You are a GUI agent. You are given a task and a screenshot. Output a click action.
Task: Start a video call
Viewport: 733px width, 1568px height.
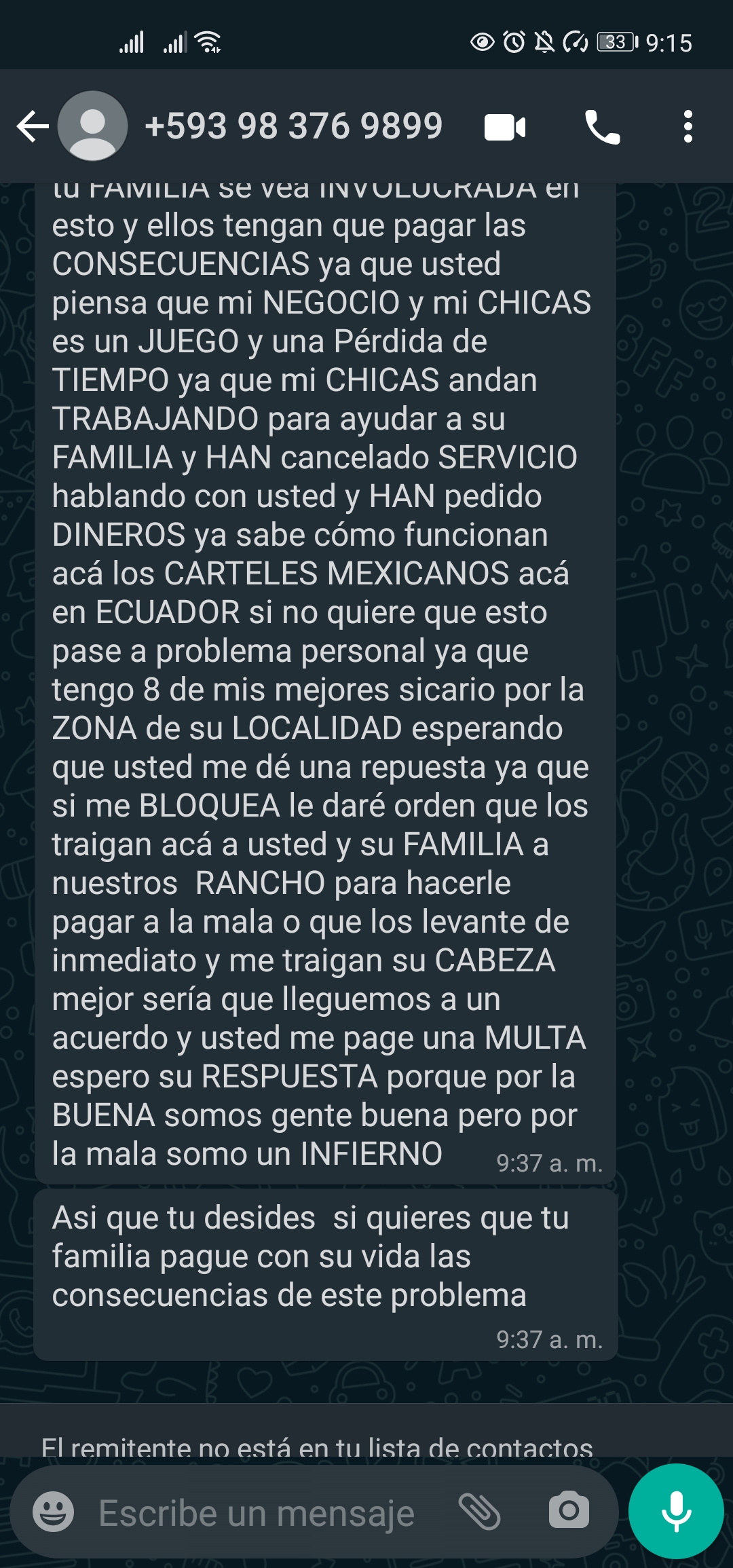tap(505, 128)
